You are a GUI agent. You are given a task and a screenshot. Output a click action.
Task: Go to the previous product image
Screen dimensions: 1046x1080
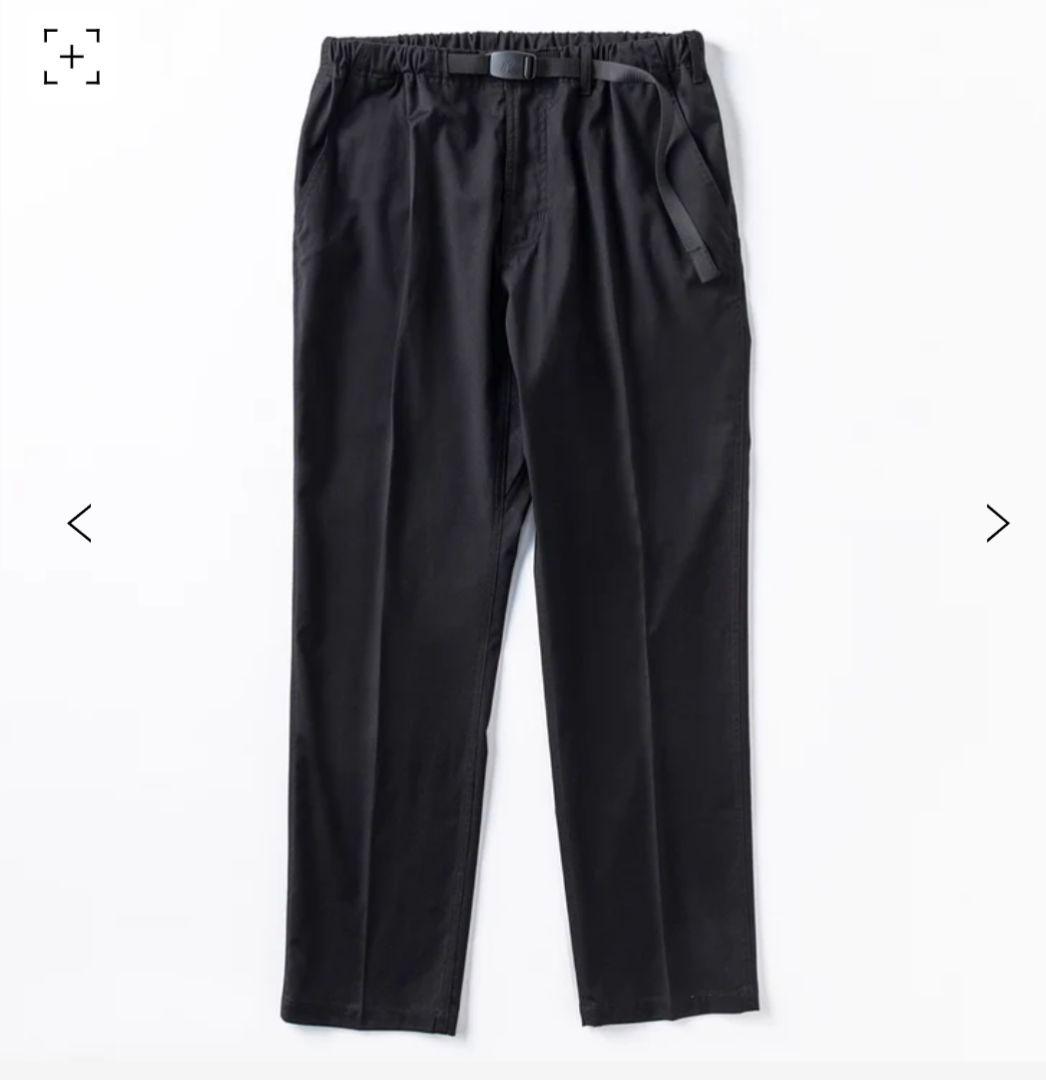79,523
